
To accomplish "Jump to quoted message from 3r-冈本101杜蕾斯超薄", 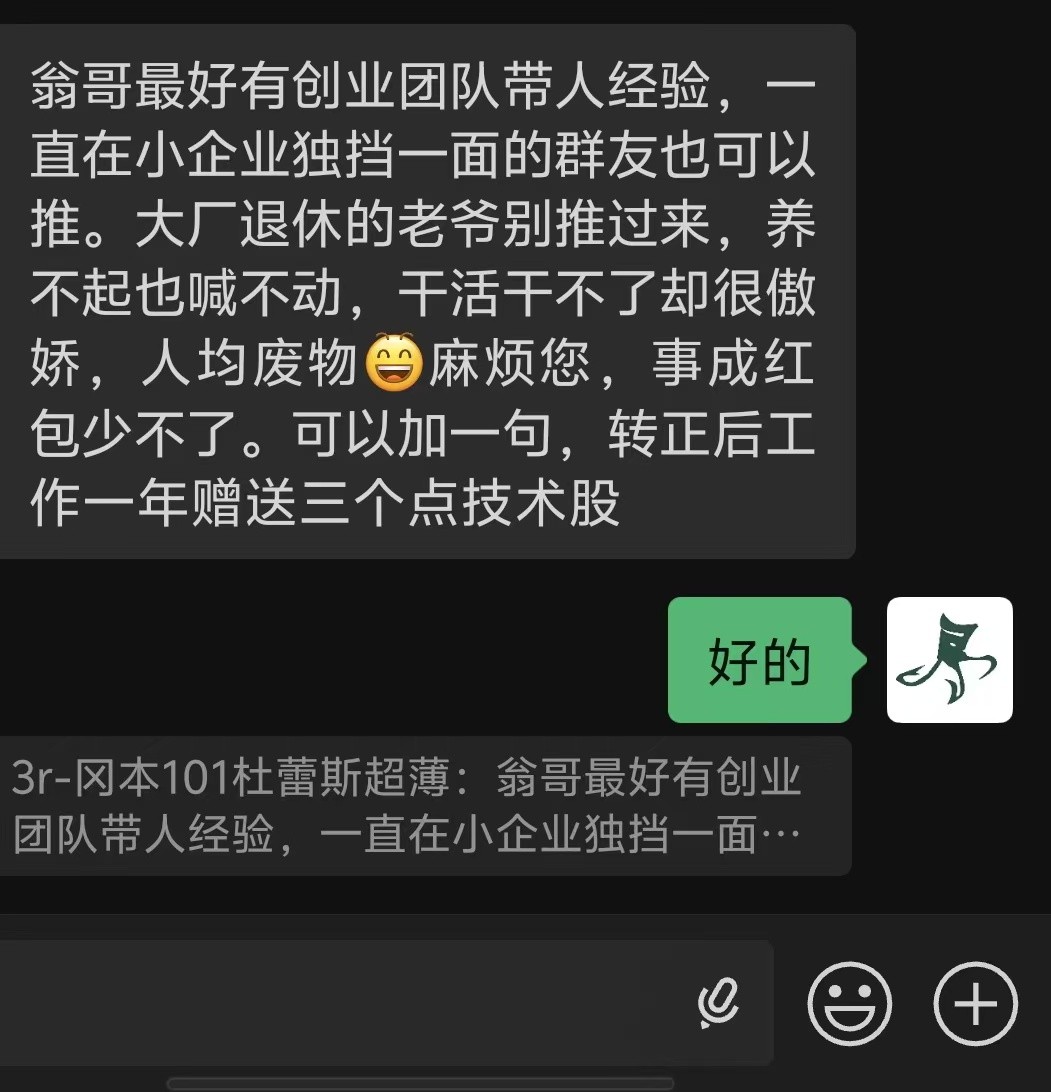I will click(x=420, y=806).
